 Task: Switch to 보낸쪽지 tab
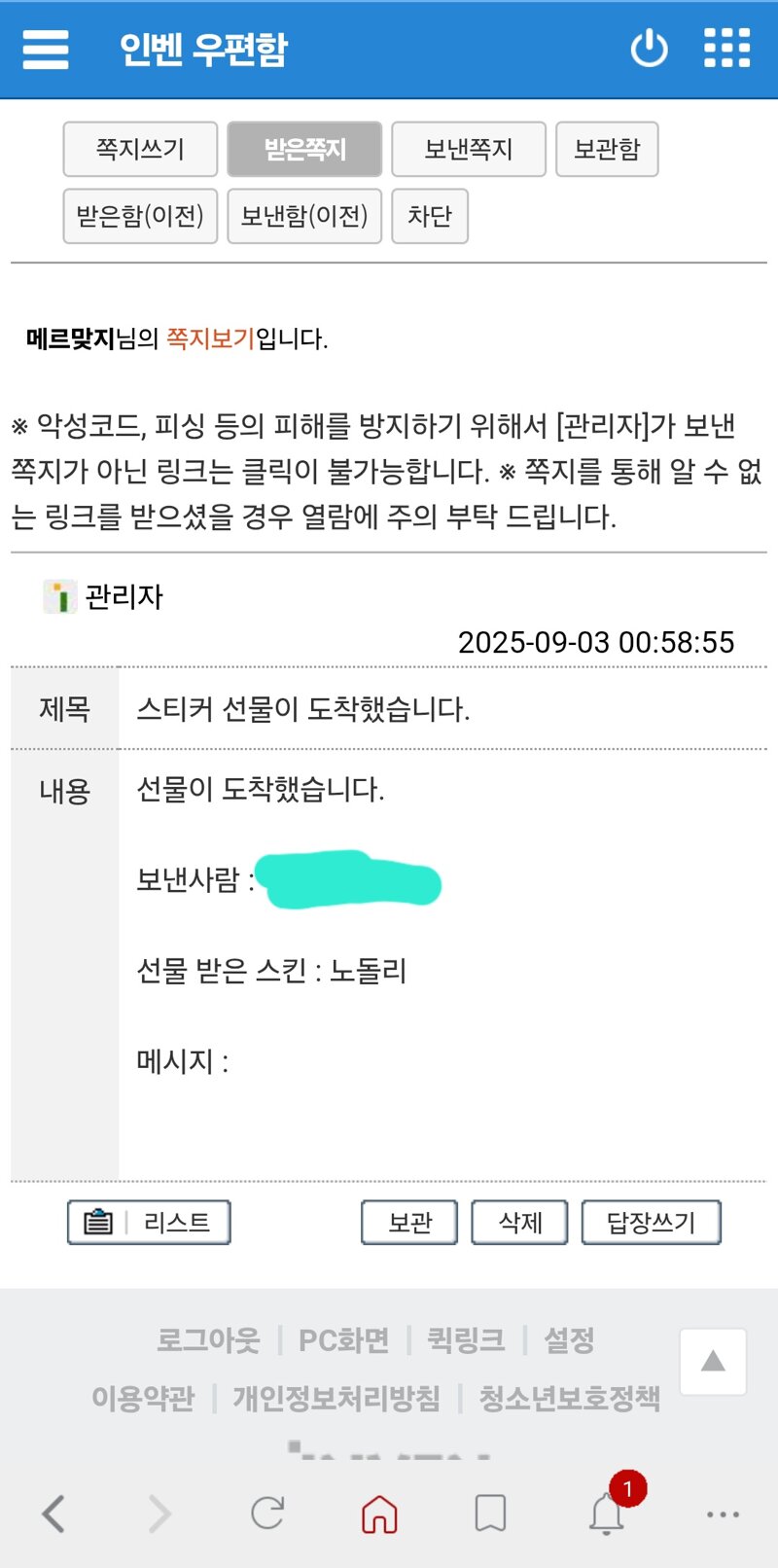[x=469, y=149]
